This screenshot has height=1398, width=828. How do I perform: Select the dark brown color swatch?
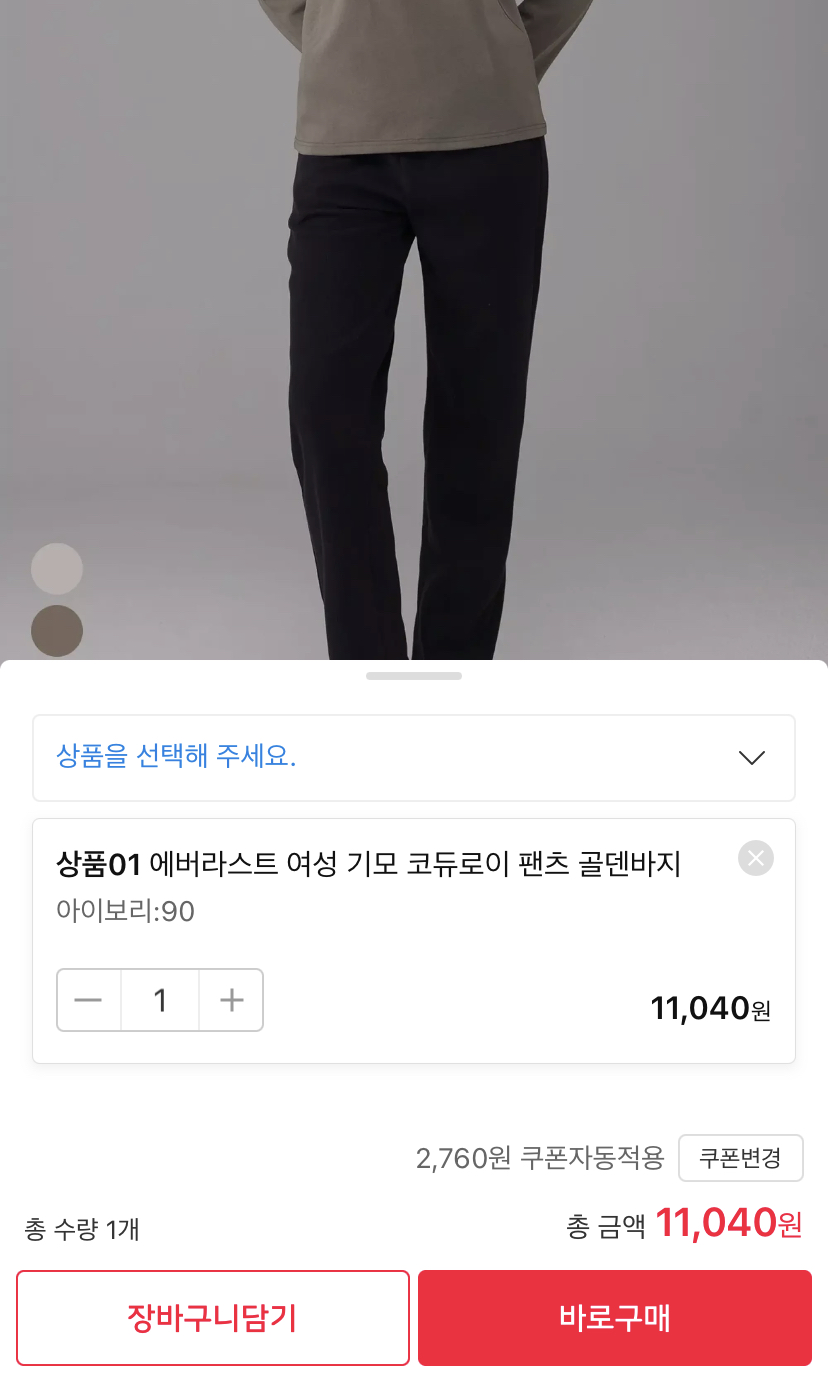coord(57,631)
